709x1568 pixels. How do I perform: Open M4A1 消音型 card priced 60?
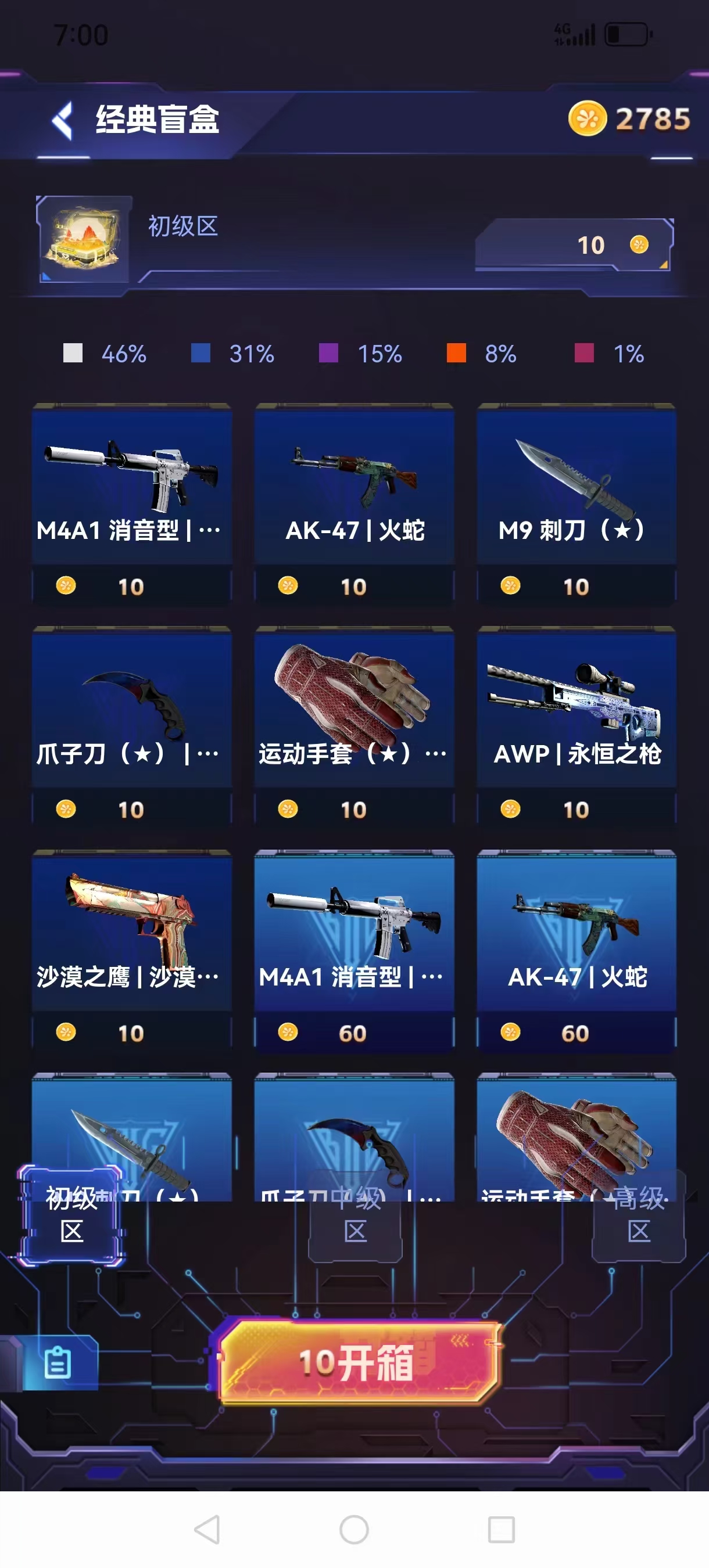pos(354,951)
